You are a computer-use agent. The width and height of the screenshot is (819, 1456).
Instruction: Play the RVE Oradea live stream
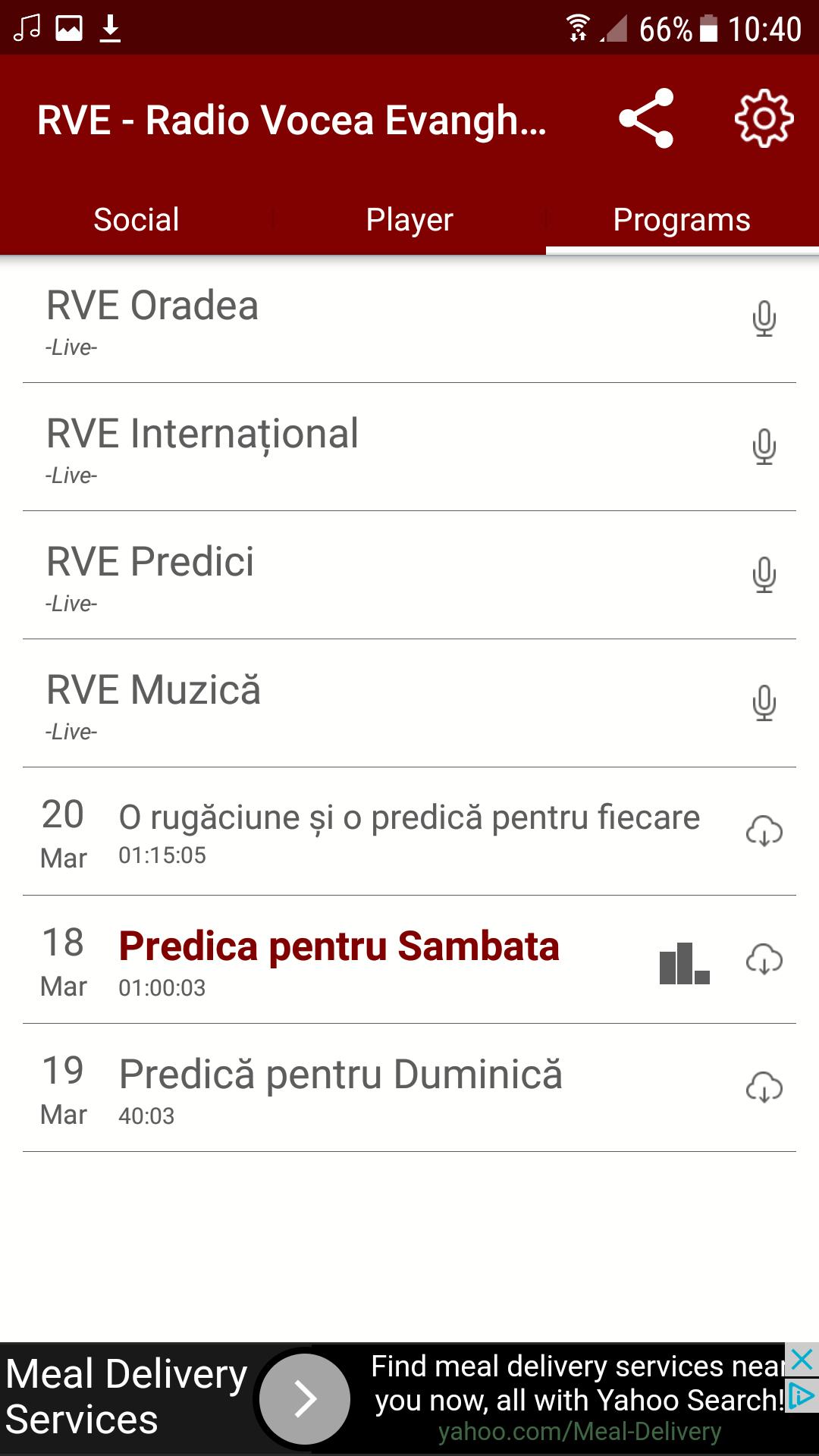(x=409, y=319)
